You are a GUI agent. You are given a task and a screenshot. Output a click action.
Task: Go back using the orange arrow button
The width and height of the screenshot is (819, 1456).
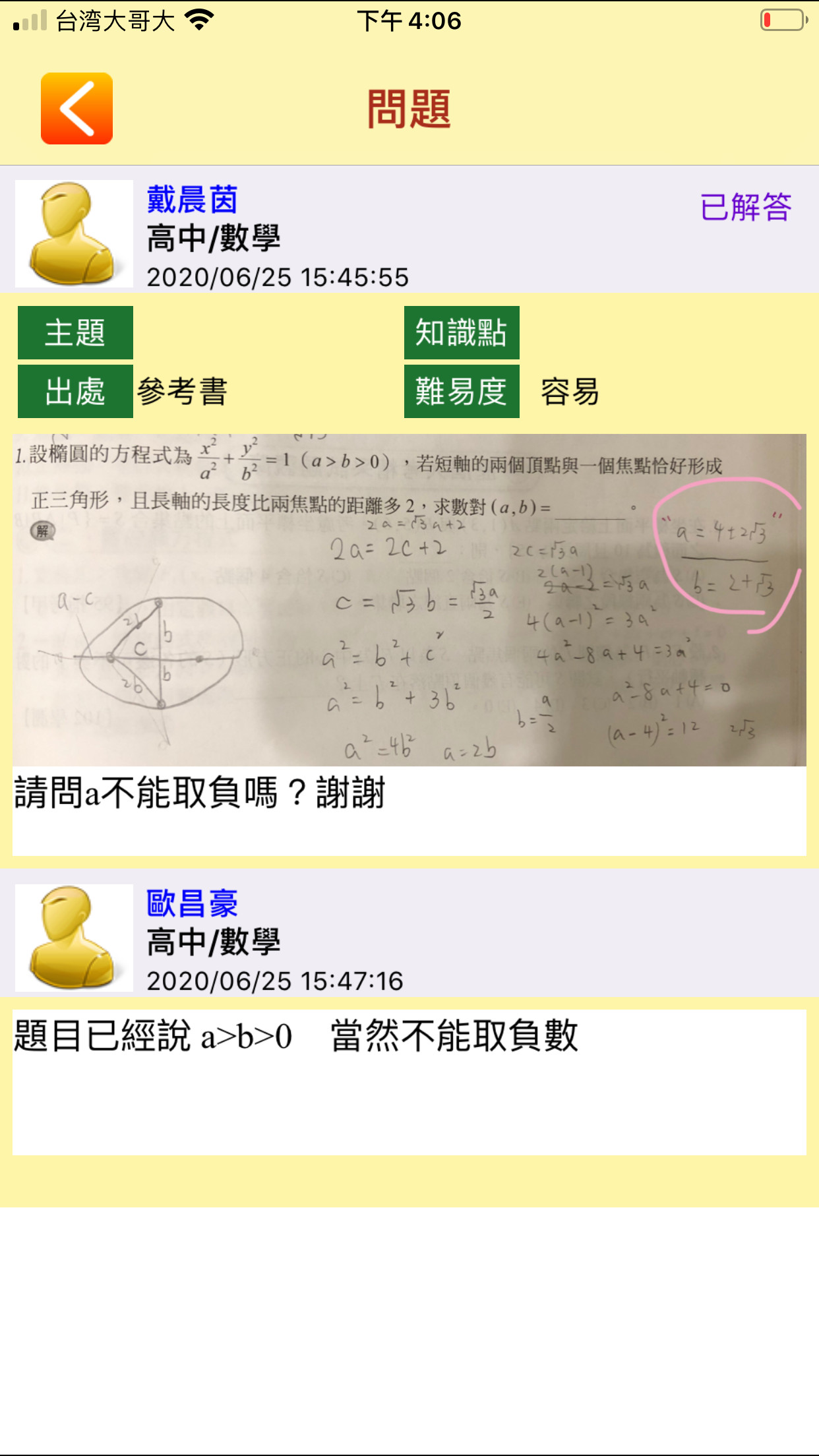pyautogui.click(x=76, y=109)
